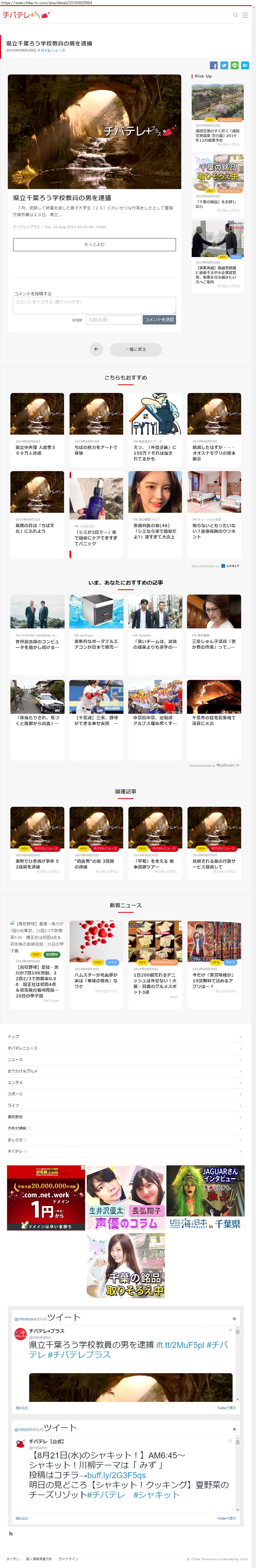The image size is (256, 1568).
Task: Share this article on LINE
Action: coord(234,65)
